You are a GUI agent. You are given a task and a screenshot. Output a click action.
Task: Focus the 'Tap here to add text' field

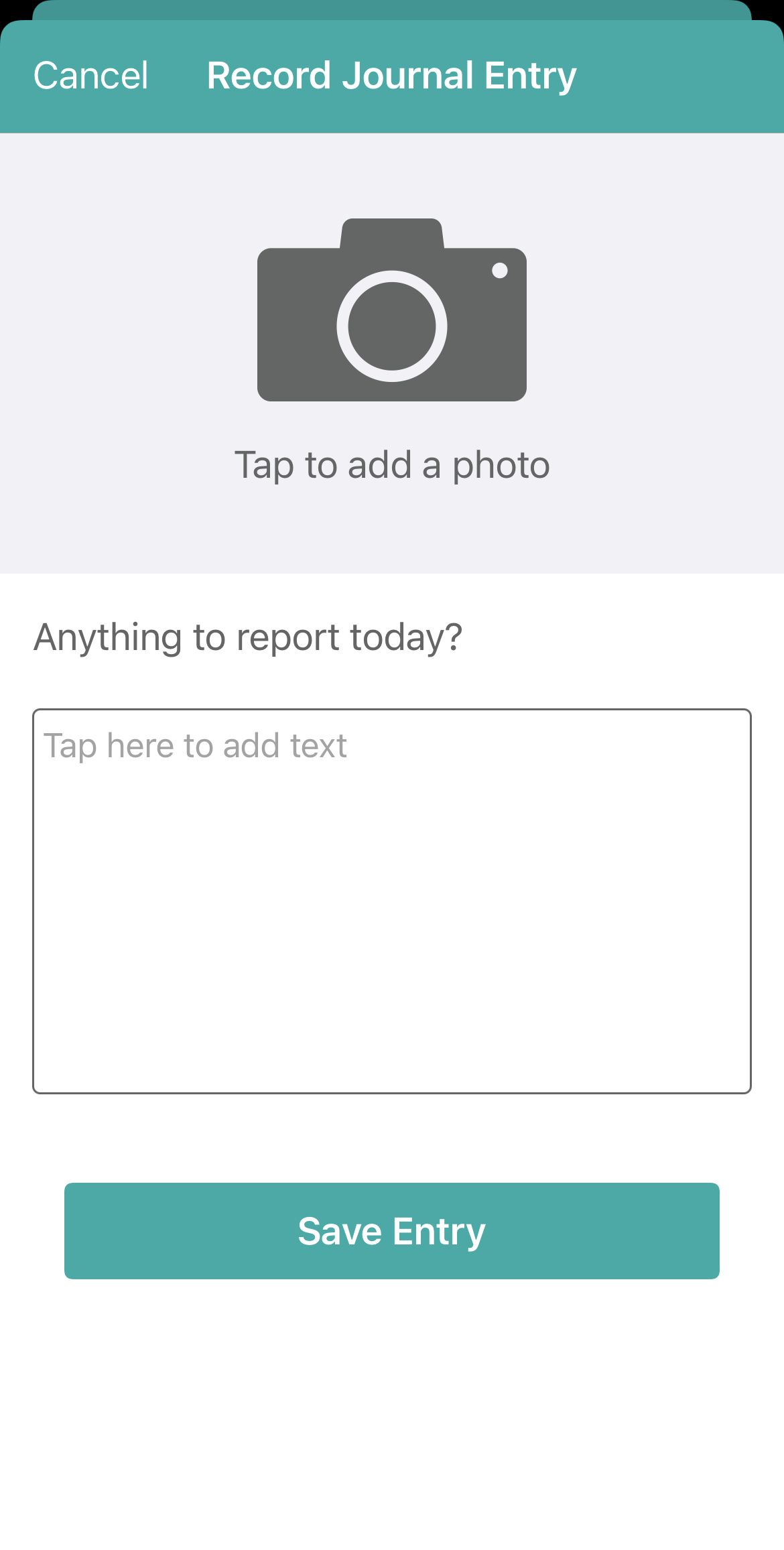(x=392, y=901)
